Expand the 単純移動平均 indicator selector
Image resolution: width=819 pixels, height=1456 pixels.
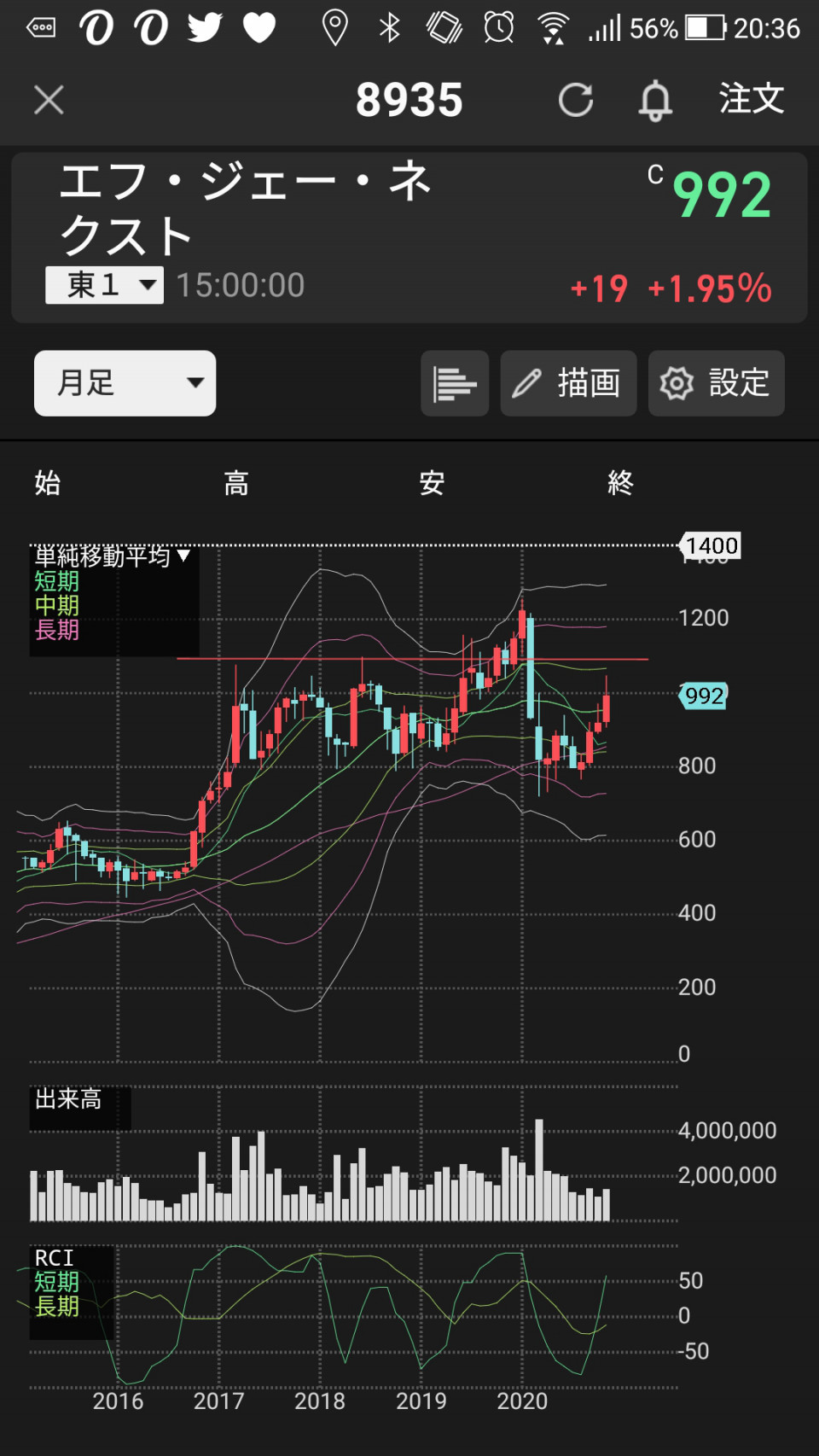(x=113, y=557)
